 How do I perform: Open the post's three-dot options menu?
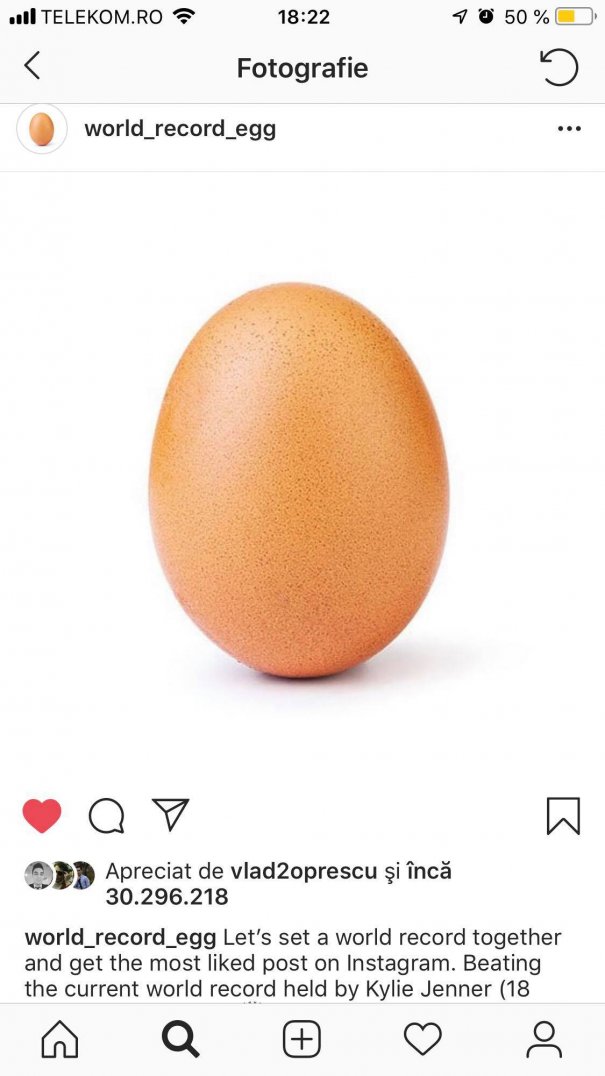pyautogui.click(x=569, y=129)
